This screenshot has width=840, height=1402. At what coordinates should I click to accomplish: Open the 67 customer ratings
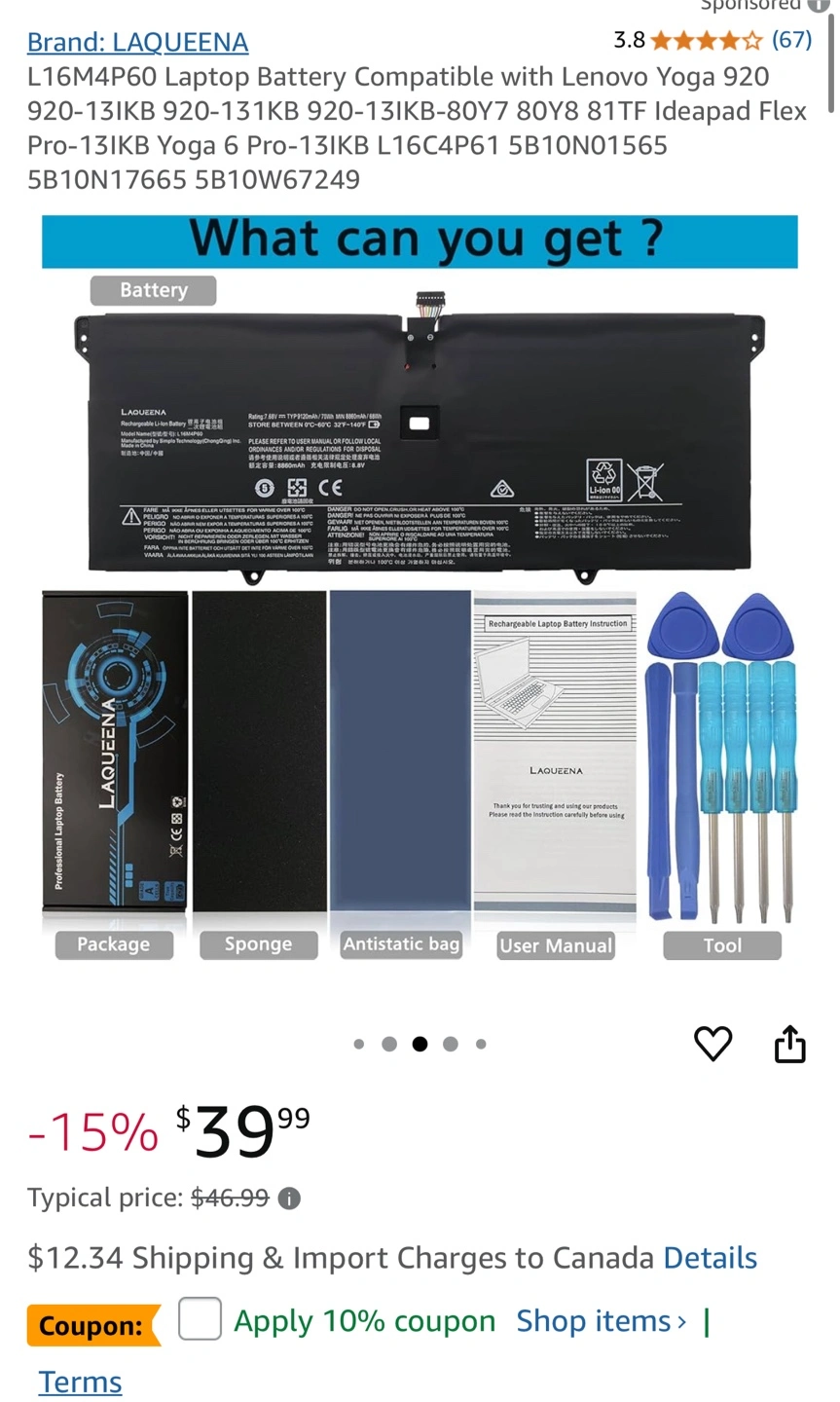coord(791,40)
